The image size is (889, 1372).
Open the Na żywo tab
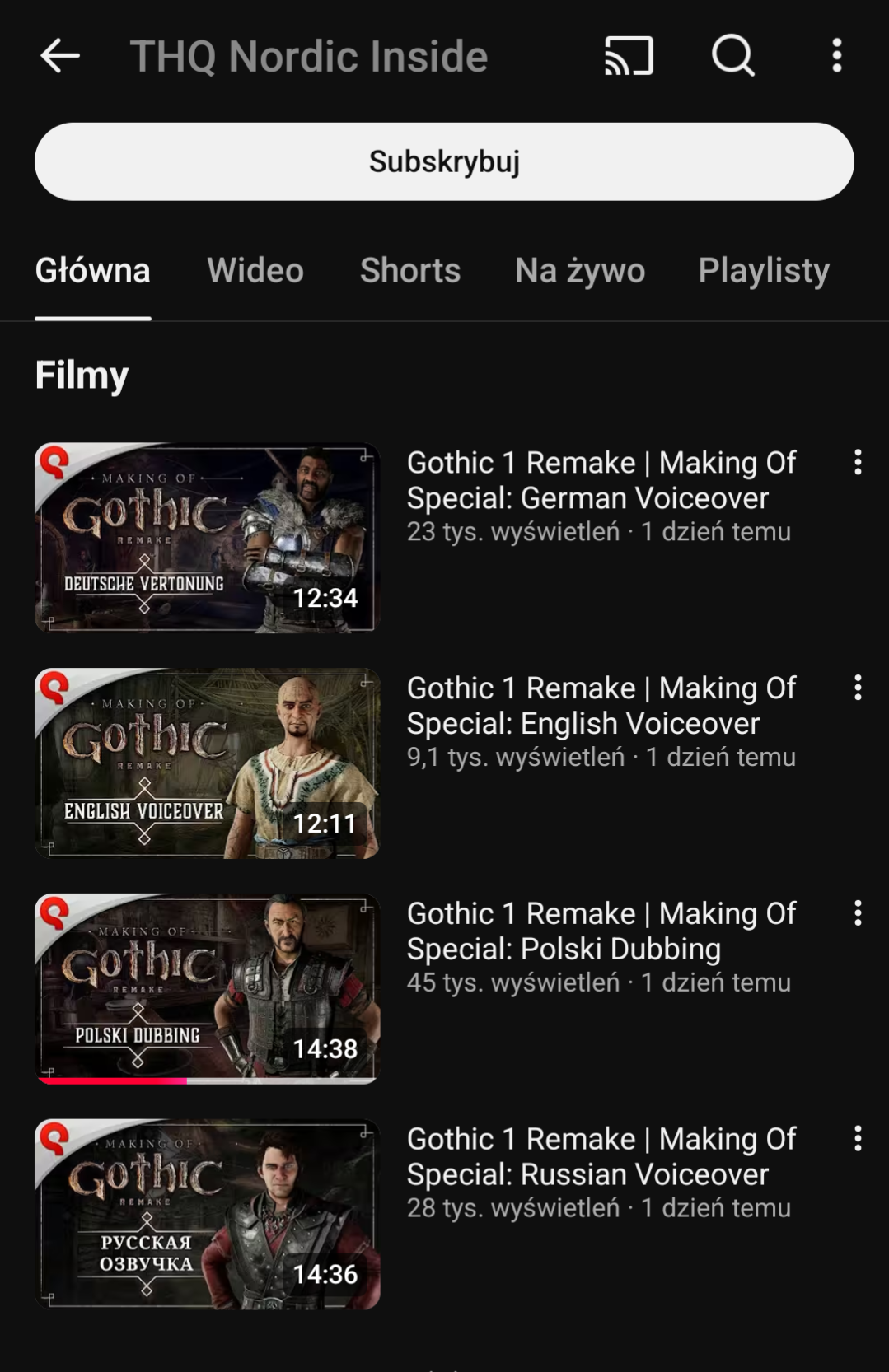coord(580,270)
